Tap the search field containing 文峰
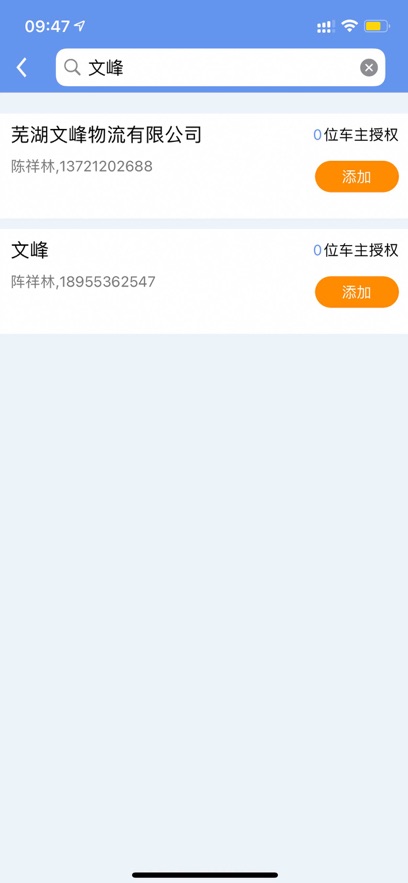This screenshot has height=883, width=408. pyautogui.click(x=220, y=68)
